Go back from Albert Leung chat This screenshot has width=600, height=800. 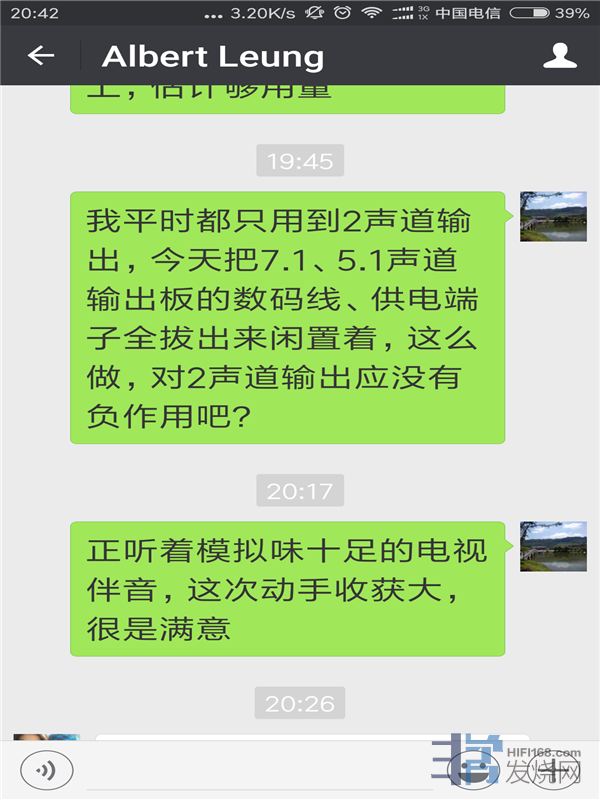click(40, 56)
